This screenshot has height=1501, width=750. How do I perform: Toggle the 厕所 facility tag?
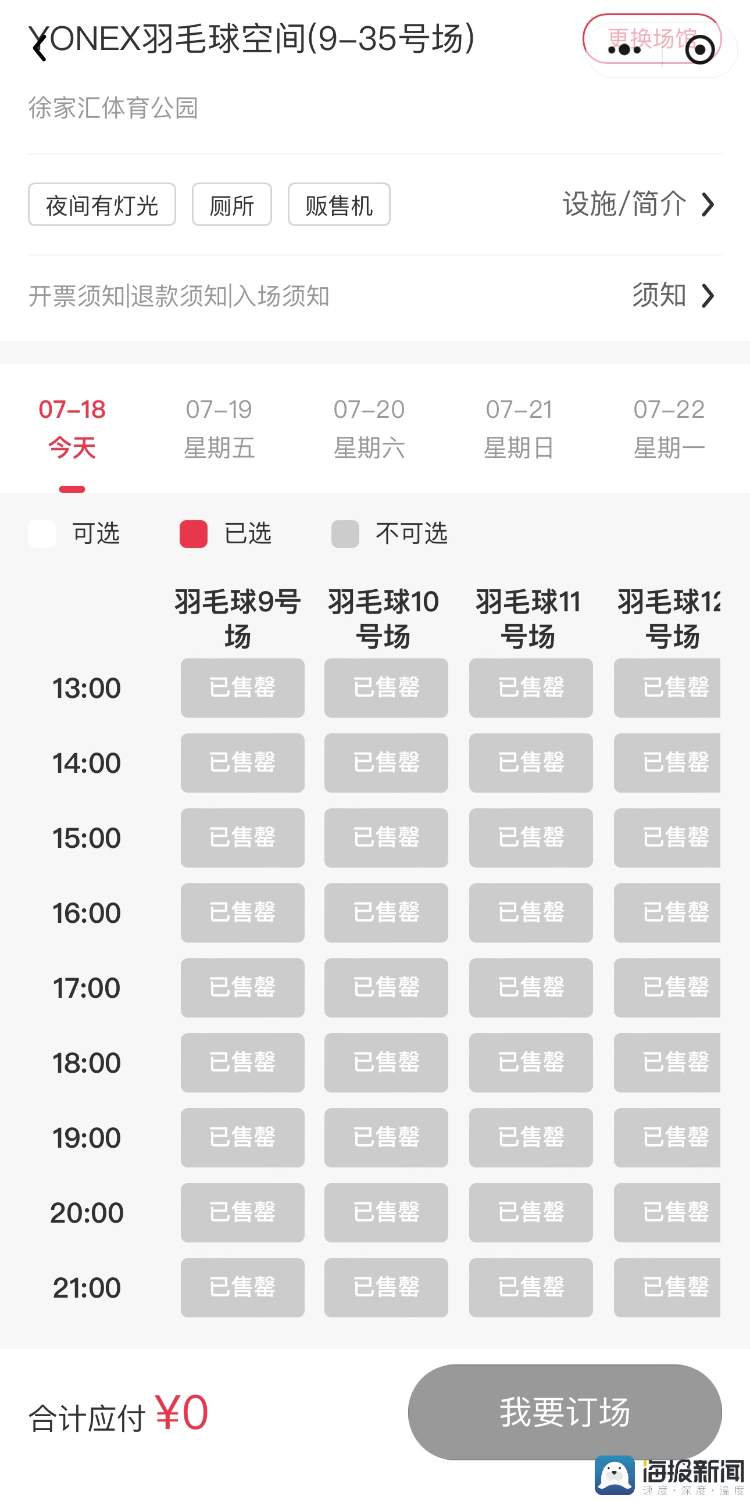pos(231,204)
